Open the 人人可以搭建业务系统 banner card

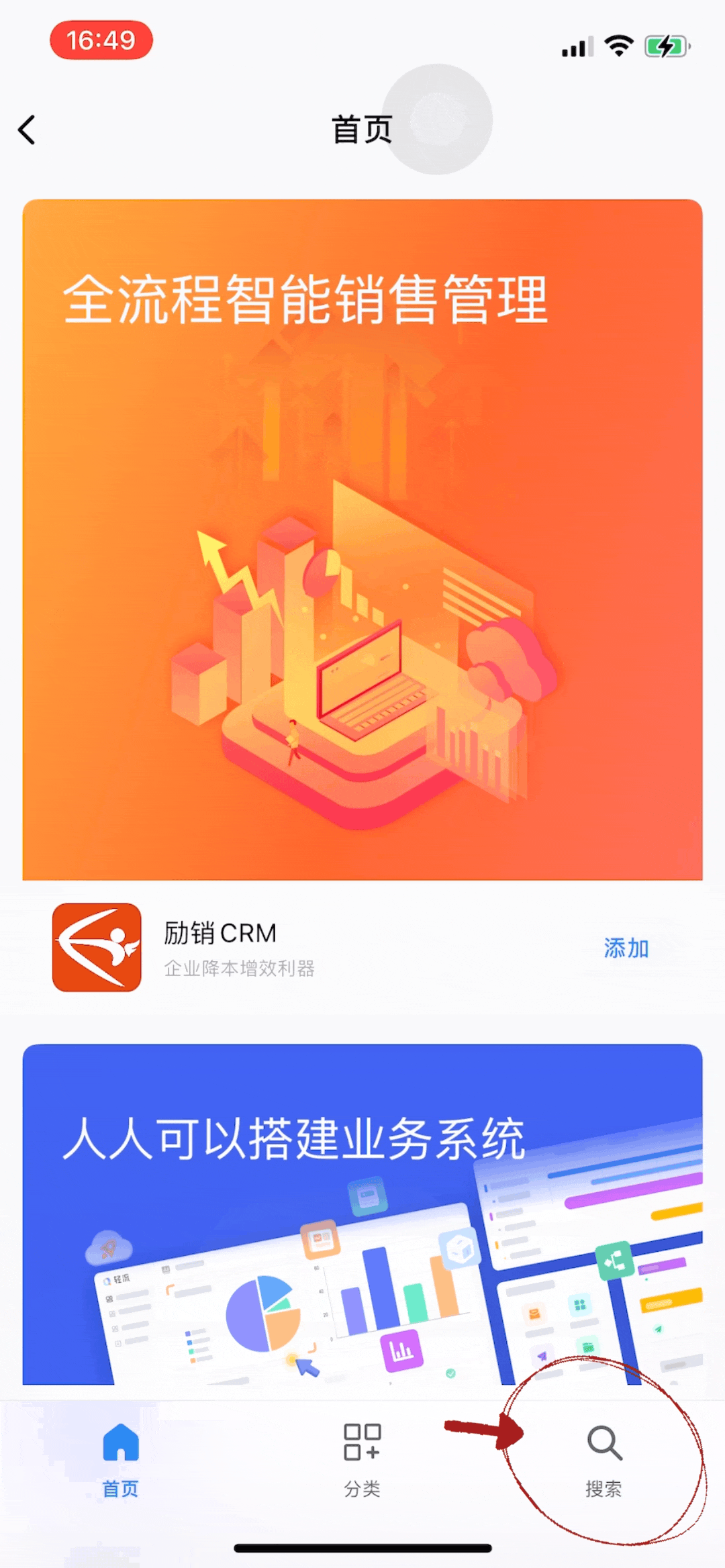tap(362, 1214)
